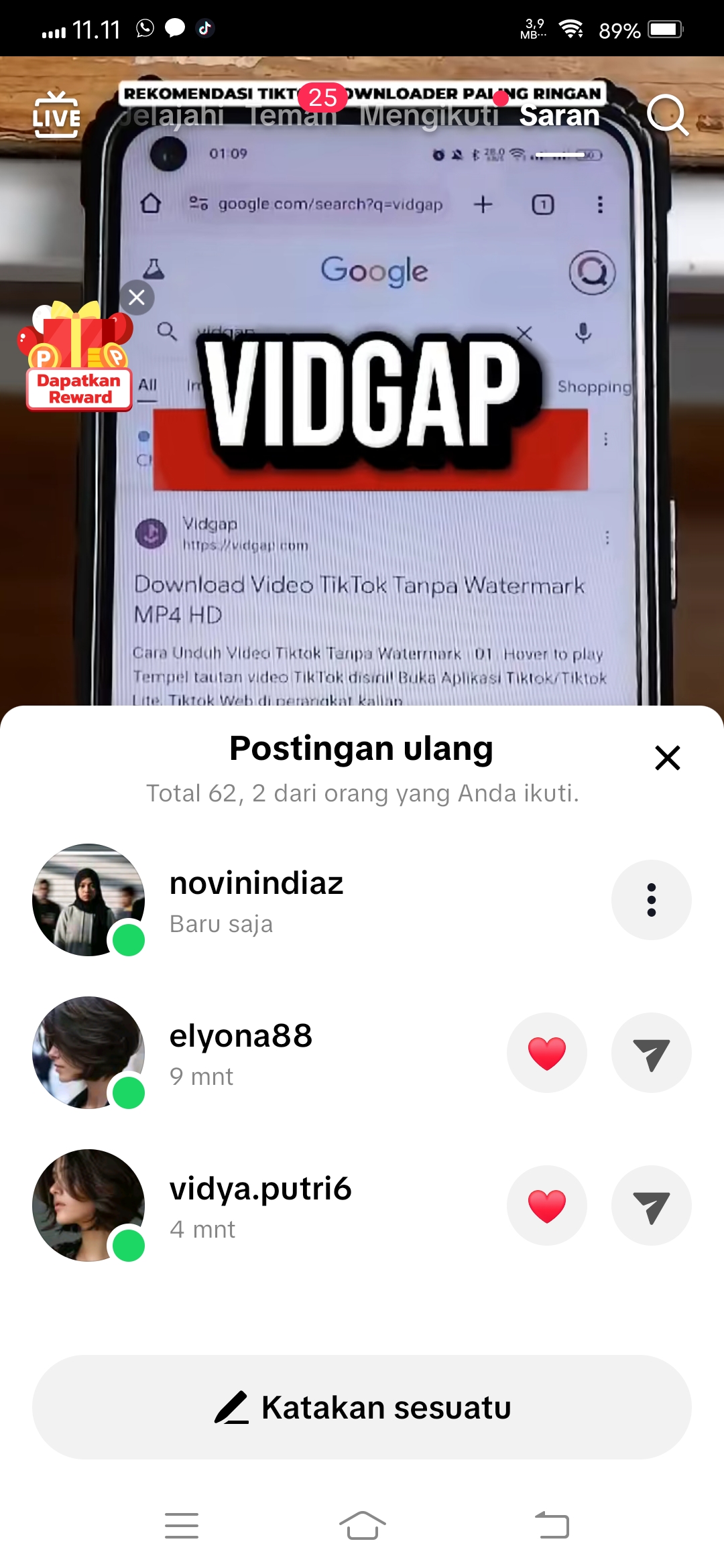The image size is (724, 1568).
Task: Dismiss the Dapatkan Reward banner
Action: (x=137, y=297)
